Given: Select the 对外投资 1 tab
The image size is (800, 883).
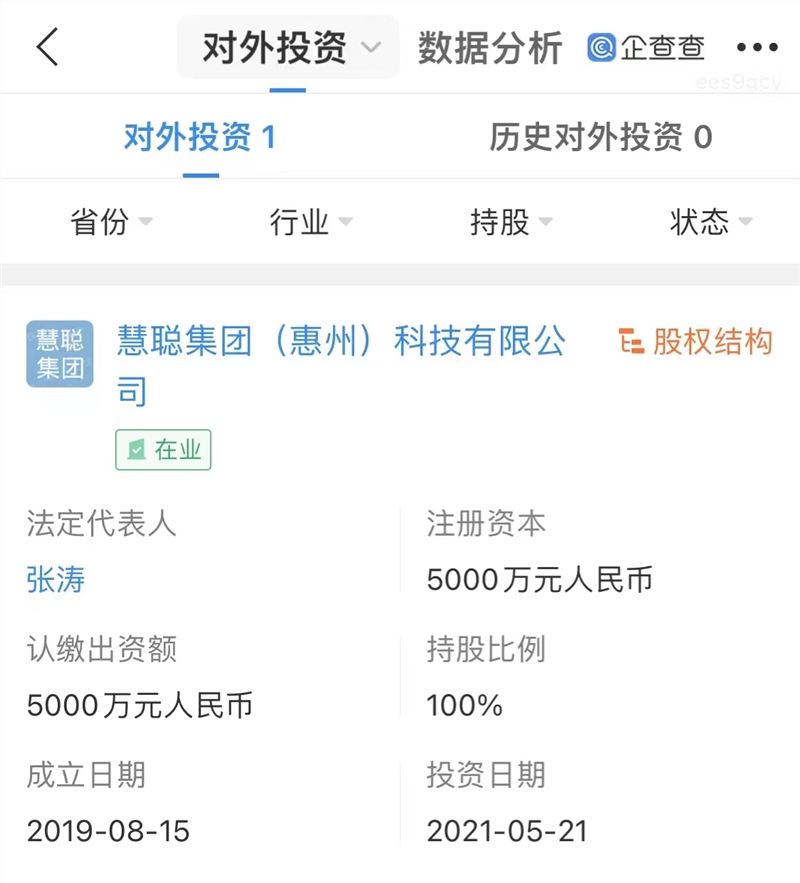Looking at the screenshot, I should coord(200,137).
